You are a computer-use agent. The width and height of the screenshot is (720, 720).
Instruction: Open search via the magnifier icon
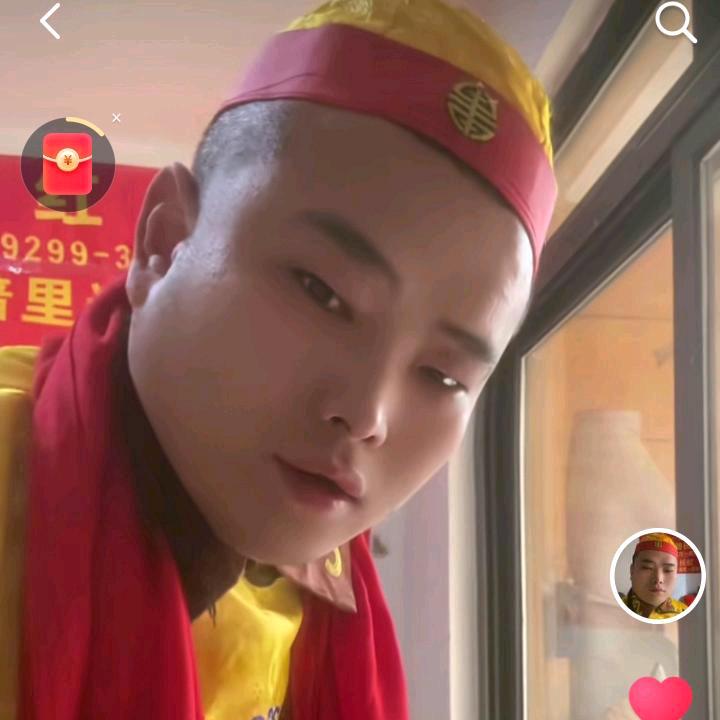pos(675,22)
